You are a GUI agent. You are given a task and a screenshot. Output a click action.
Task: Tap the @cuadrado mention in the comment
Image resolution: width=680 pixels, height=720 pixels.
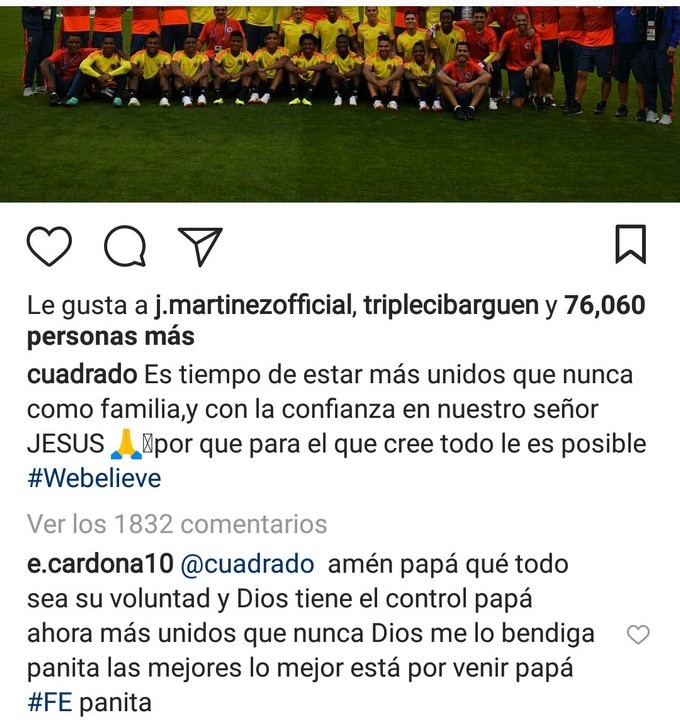[249, 564]
